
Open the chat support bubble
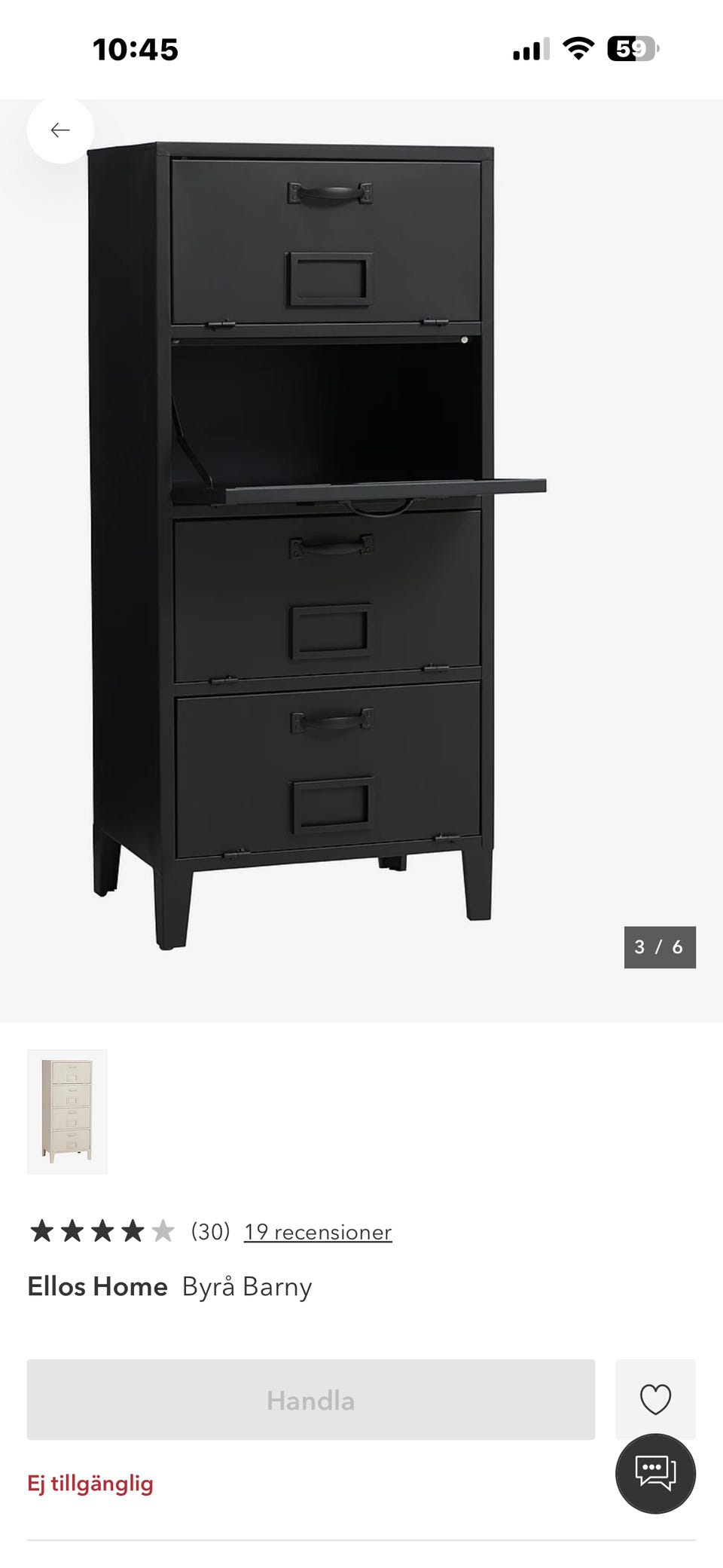pos(655,1473)
